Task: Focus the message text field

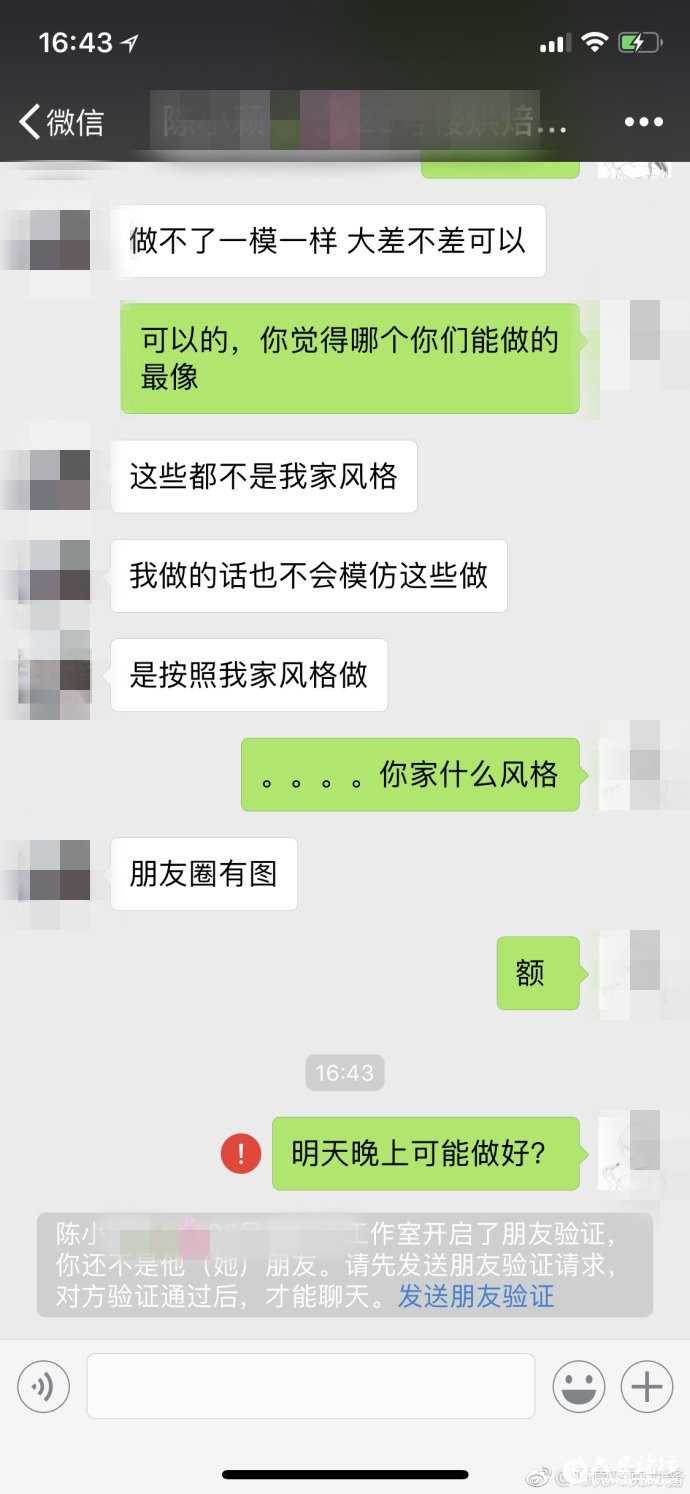Action: tap(310, 1386)
